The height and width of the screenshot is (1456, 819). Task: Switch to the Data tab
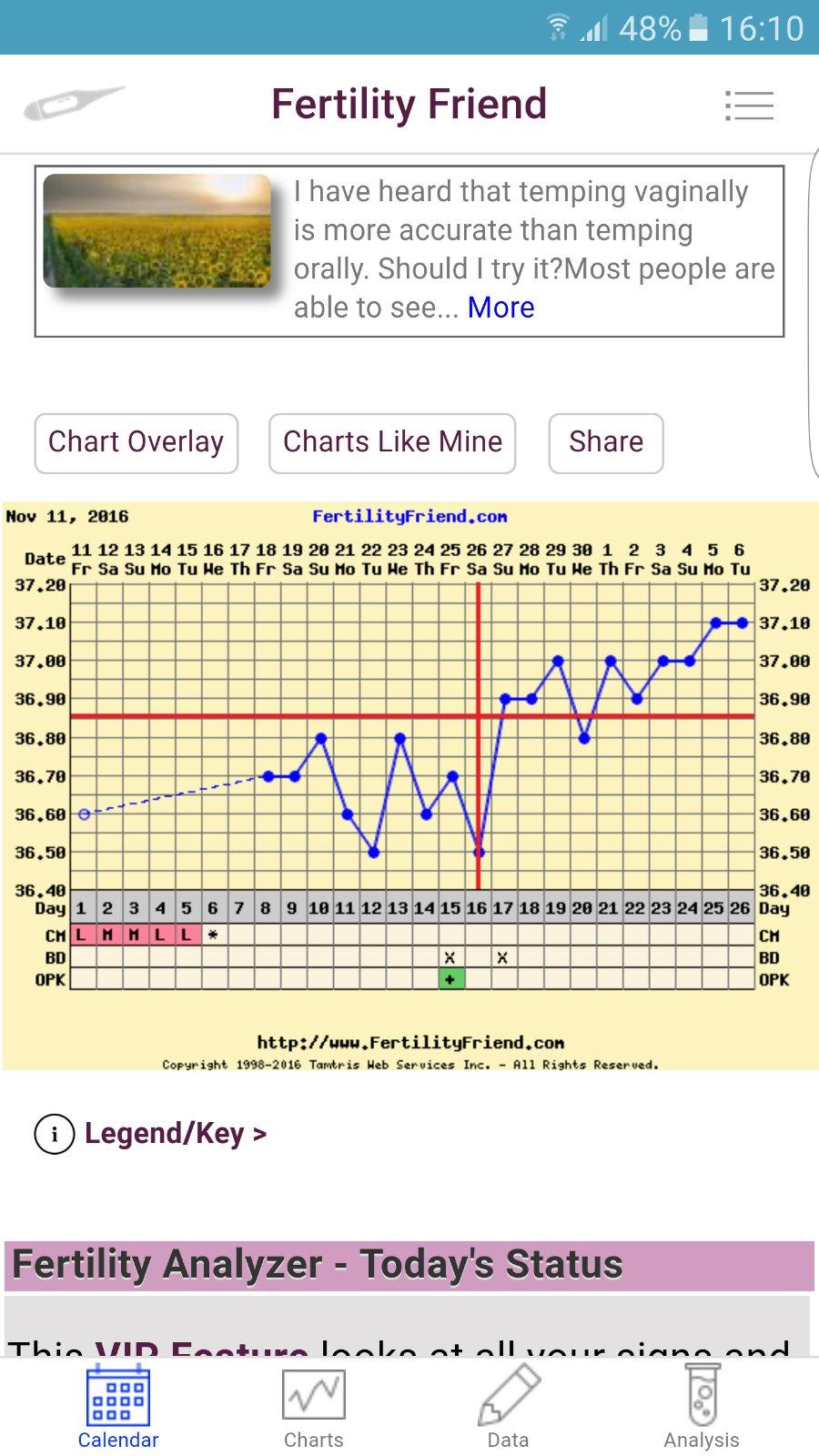click(x=508, y=1409)
